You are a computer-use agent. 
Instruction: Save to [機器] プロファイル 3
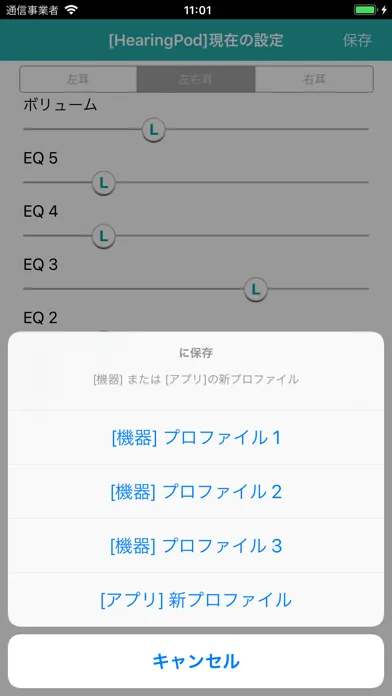coord(196,546)
